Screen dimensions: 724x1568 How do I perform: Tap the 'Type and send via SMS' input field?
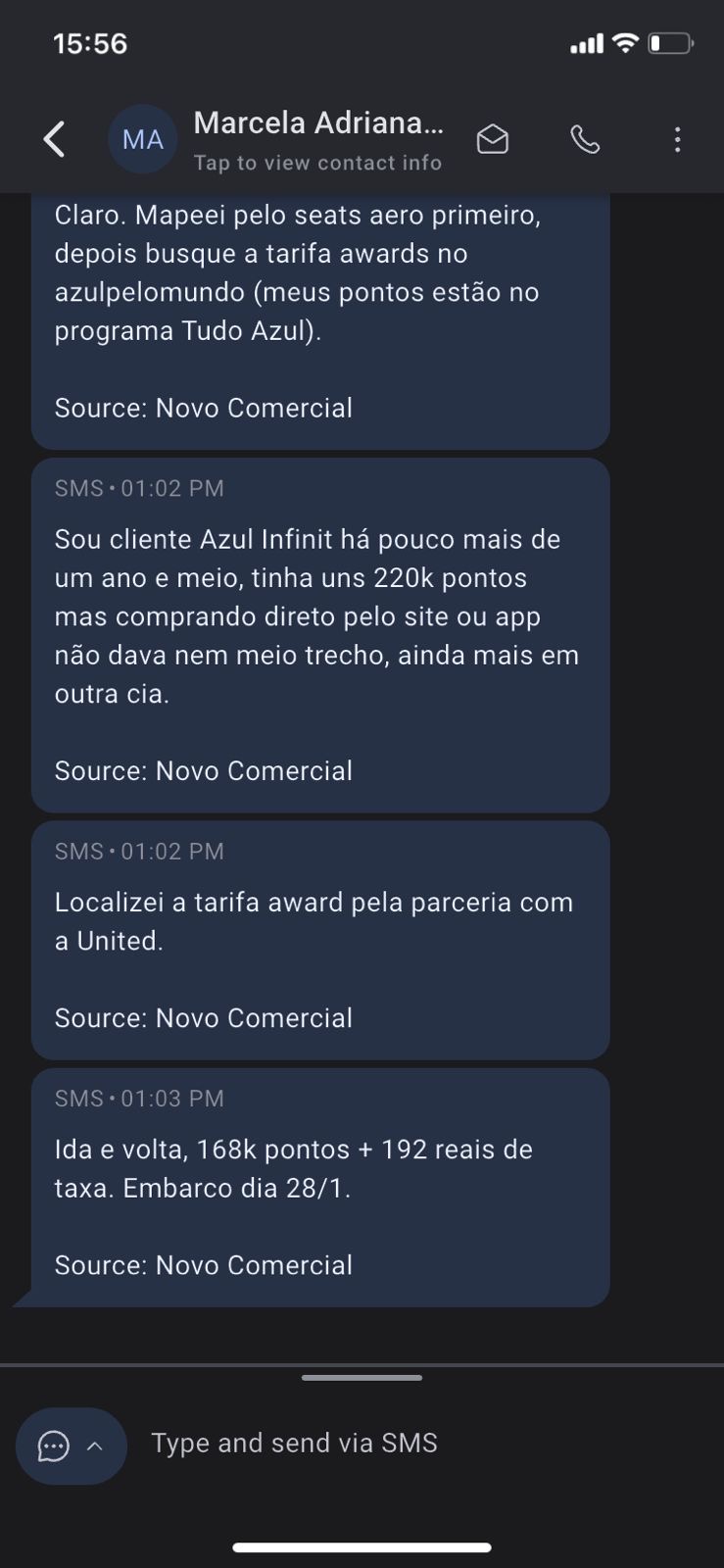[294, 1443]
